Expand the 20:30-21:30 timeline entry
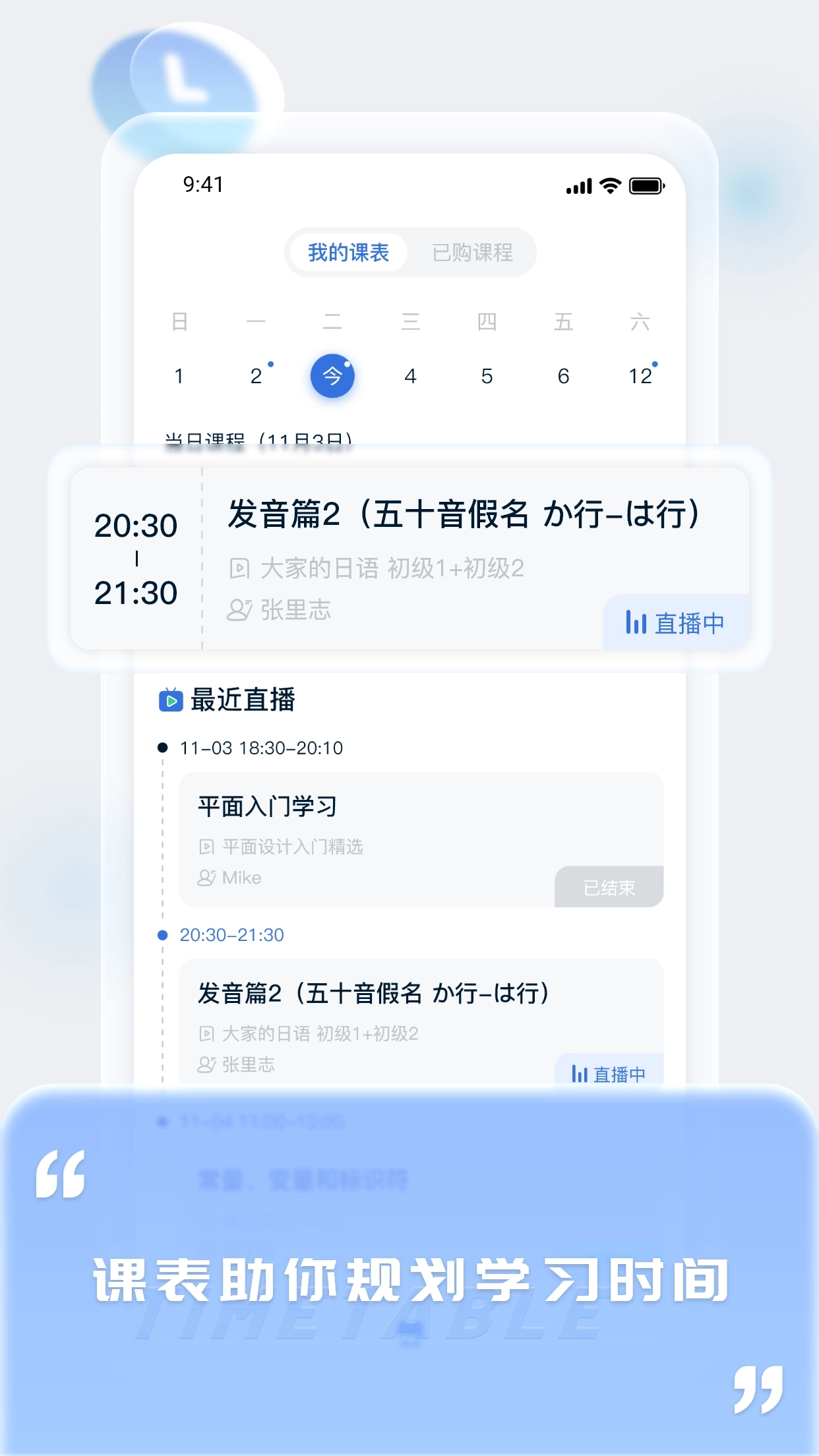 [x=231, y=935]
